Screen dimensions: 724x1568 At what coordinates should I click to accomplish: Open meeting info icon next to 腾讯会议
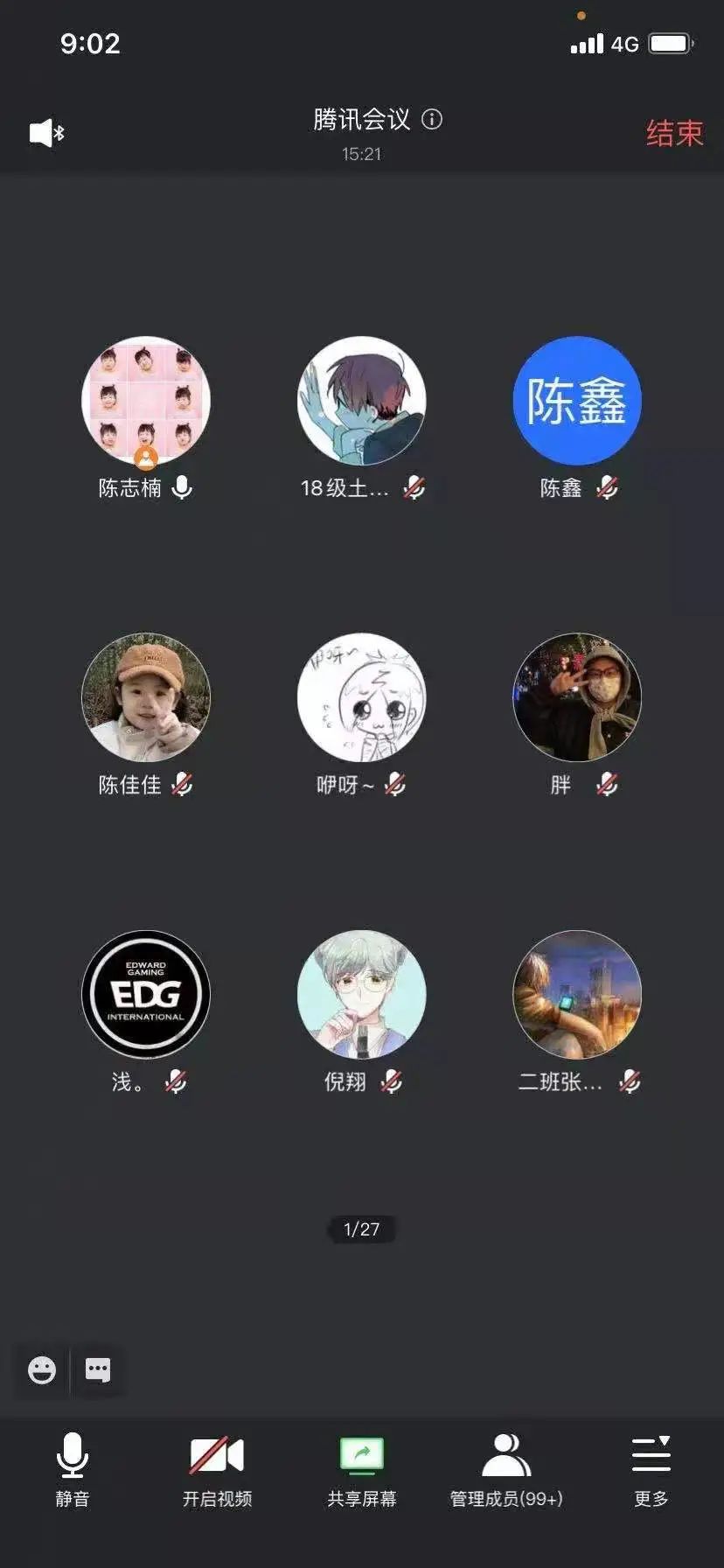pos(432,119)
